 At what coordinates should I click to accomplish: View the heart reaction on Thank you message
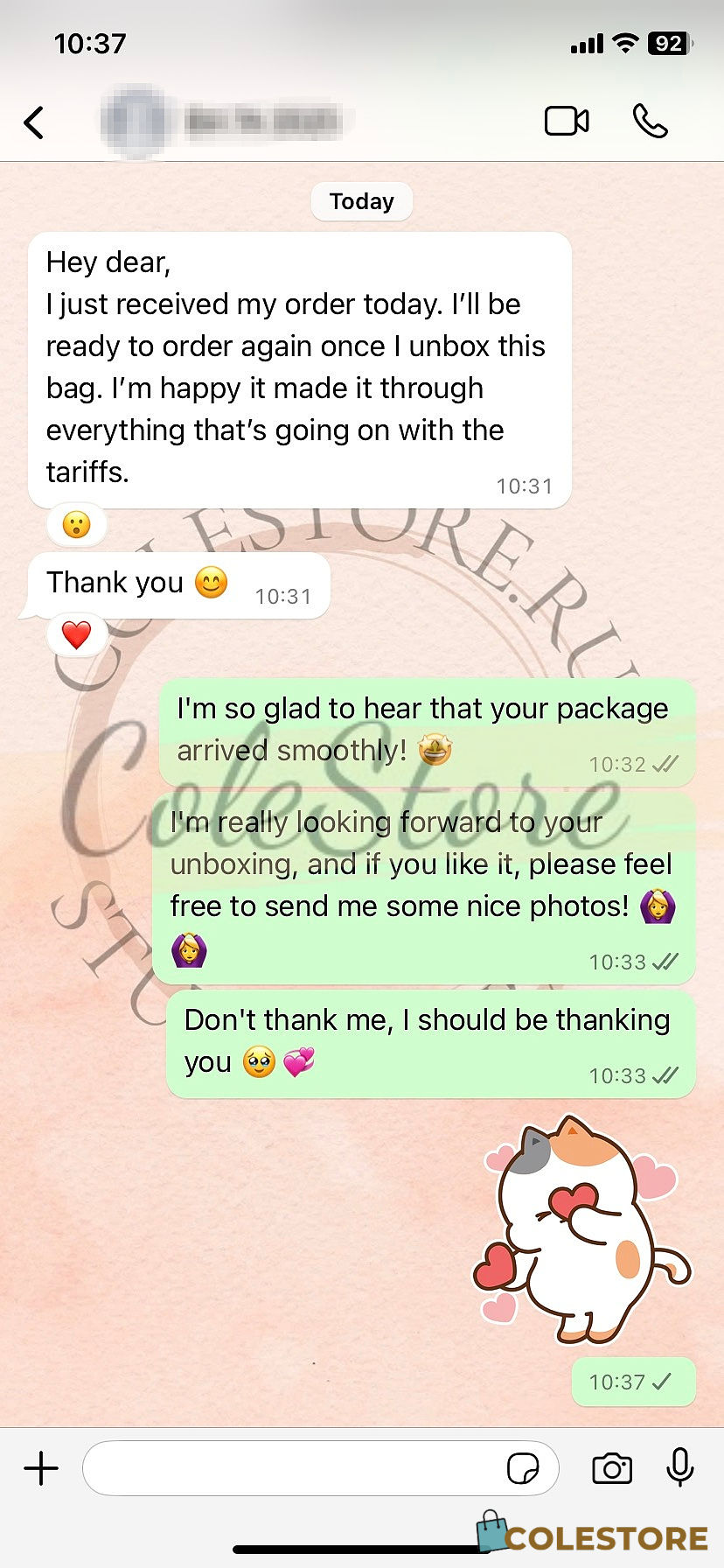pos(77,634)
